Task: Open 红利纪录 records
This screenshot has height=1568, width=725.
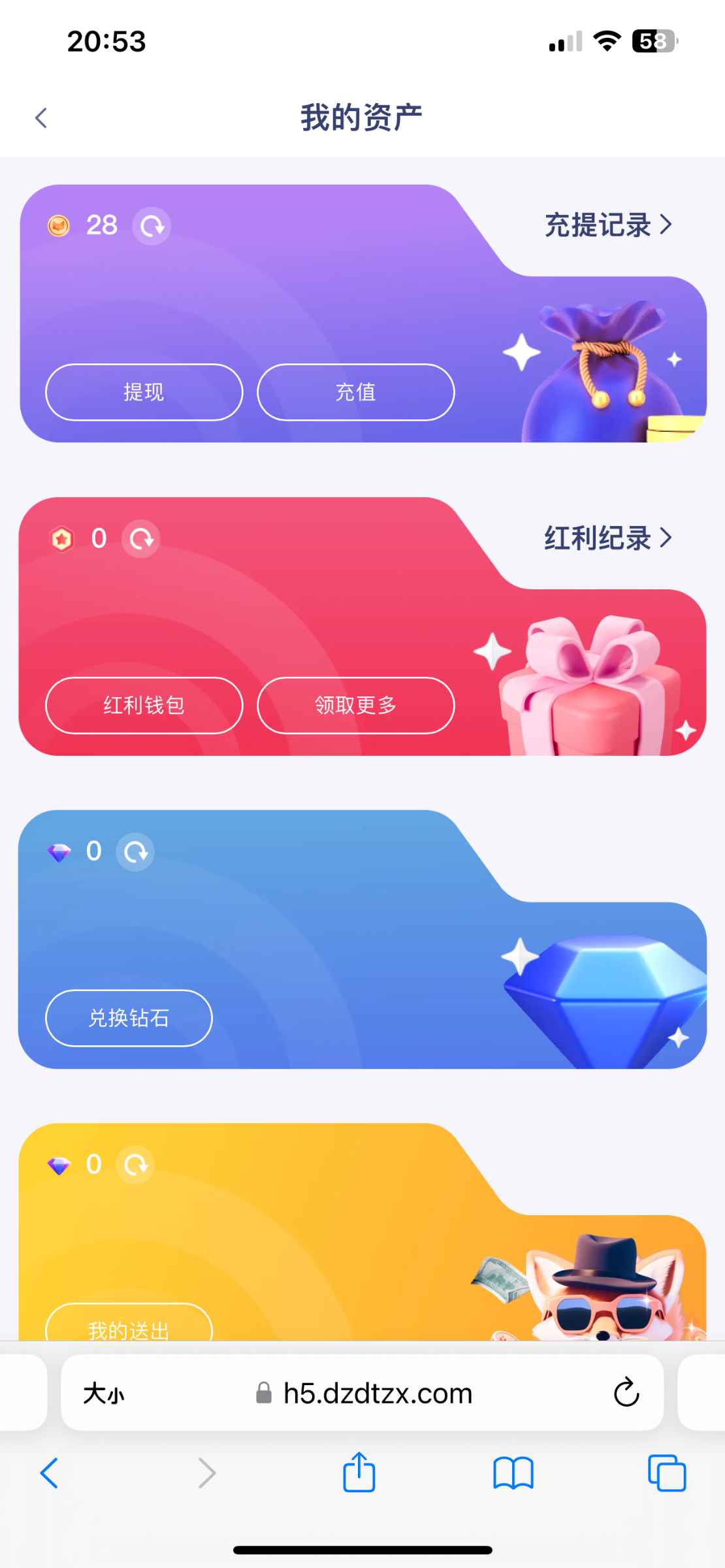Action: (607, 538)
